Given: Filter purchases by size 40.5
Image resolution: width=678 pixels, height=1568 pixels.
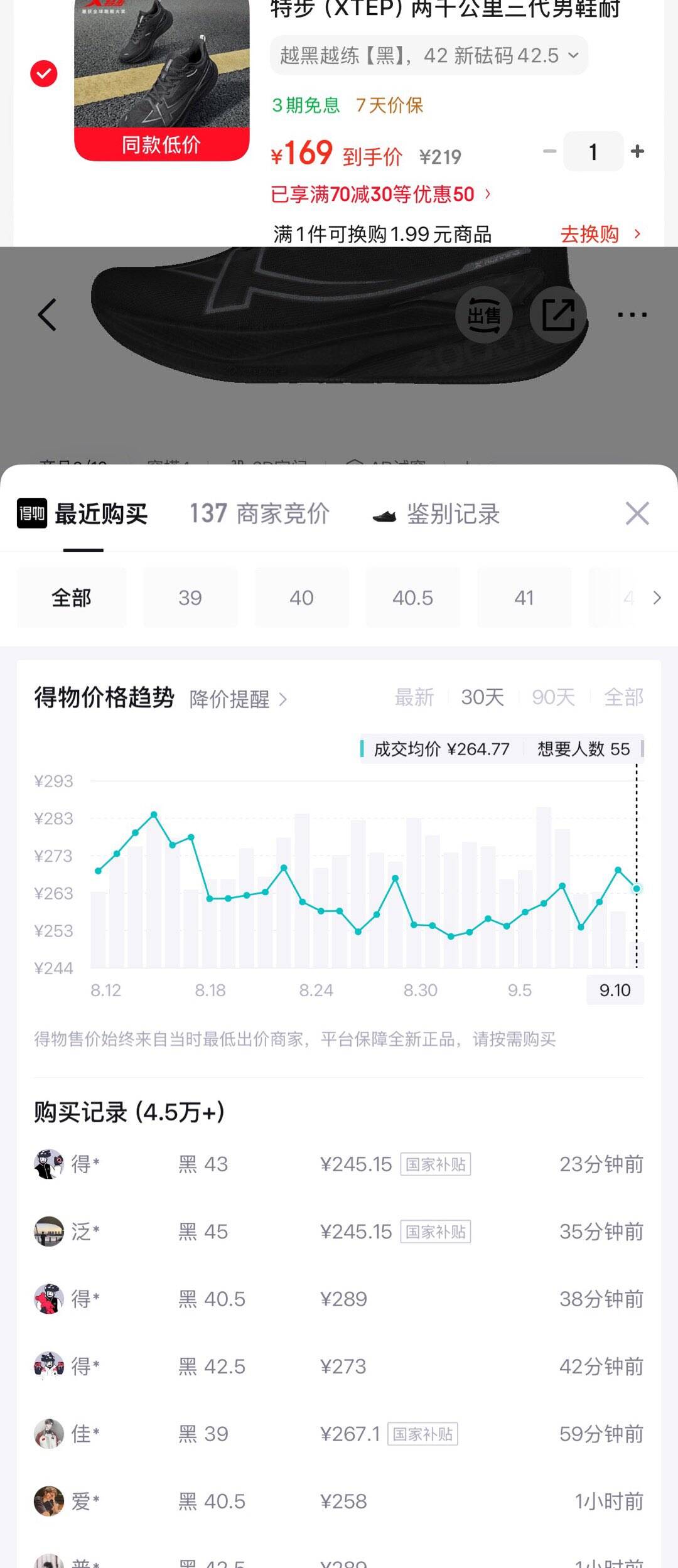Looking at the screenshot, I should click(x=413, y=598).
